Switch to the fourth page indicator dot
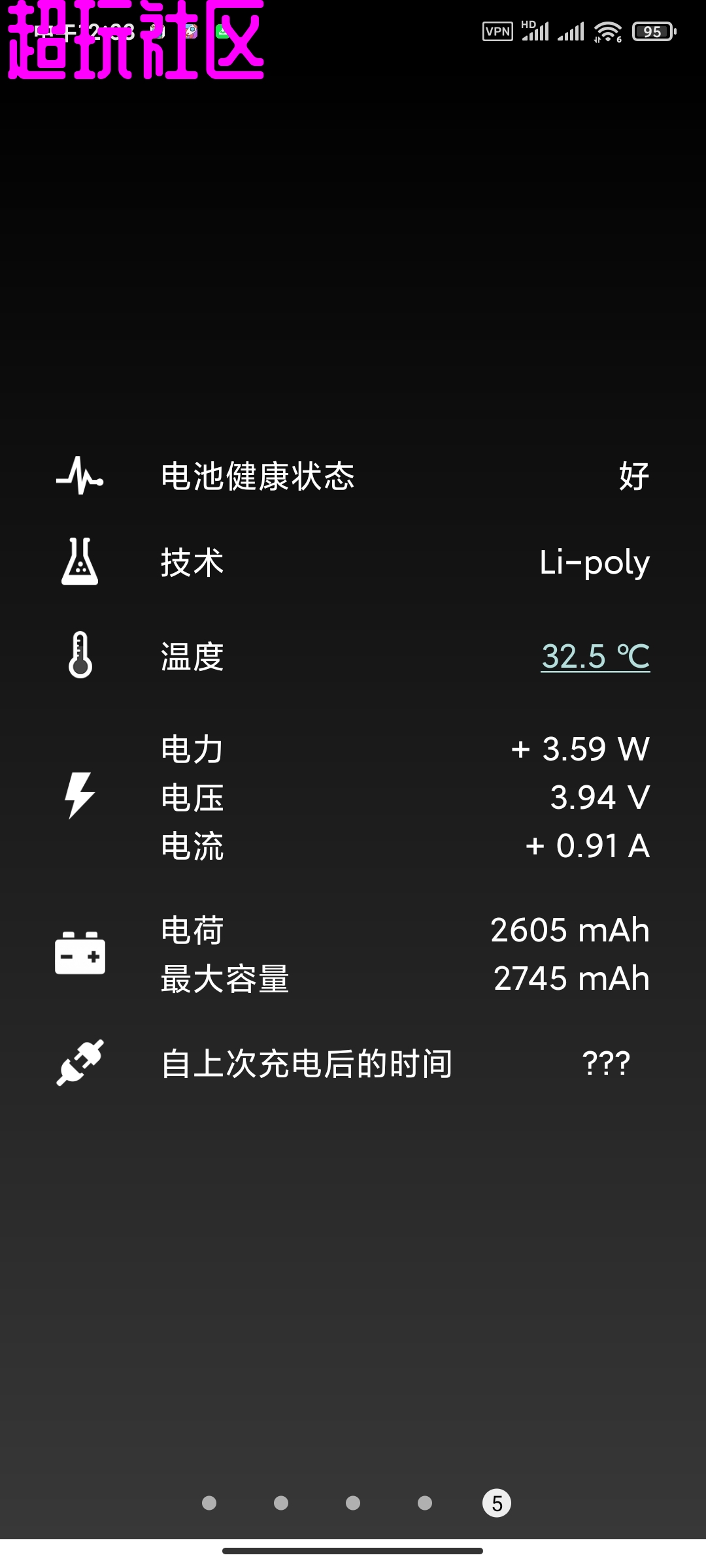Viewport: 706px width, 1568px height. click(425, 1503)
